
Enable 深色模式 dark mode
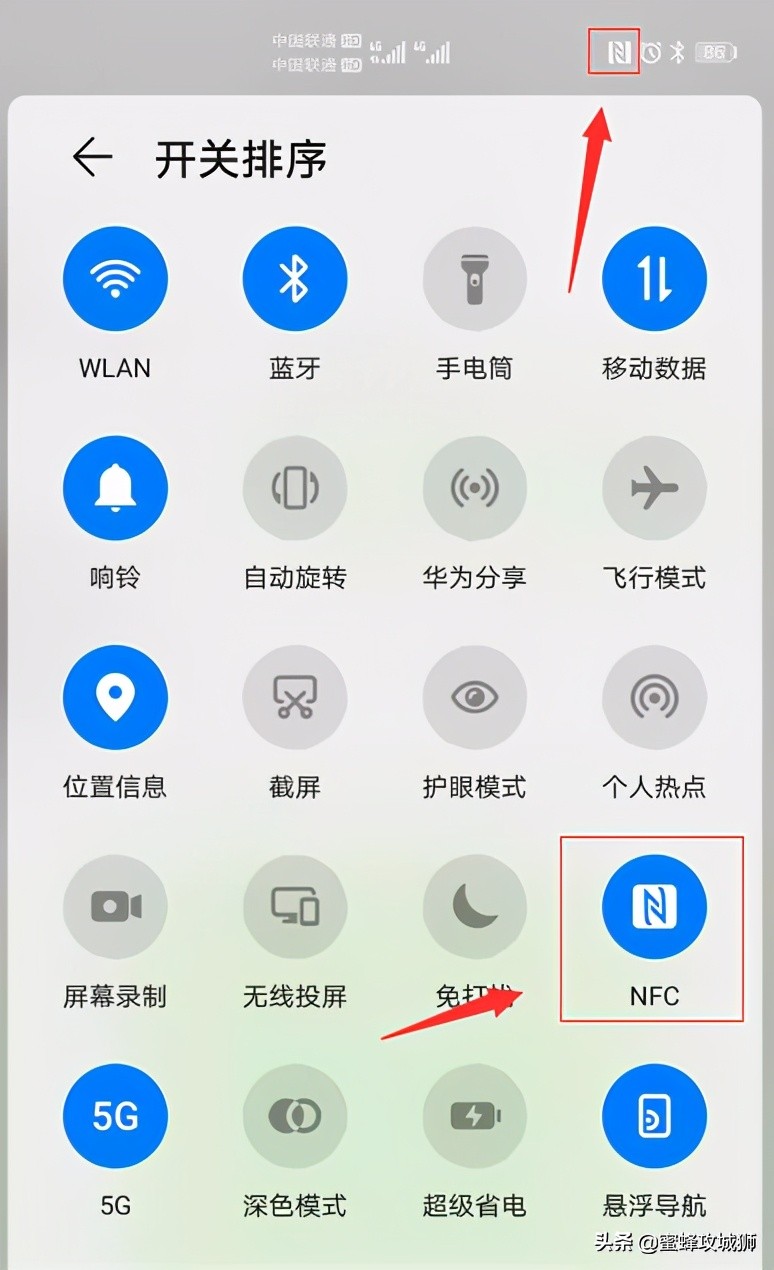295,1116
